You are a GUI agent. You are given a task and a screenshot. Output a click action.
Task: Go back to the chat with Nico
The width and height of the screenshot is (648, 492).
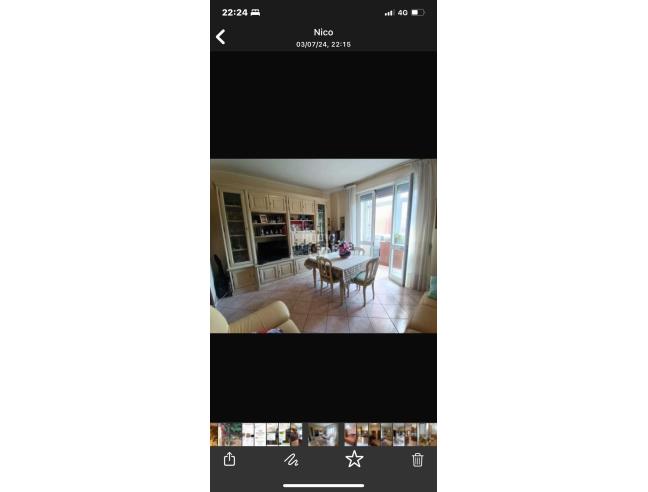point(221,37)
